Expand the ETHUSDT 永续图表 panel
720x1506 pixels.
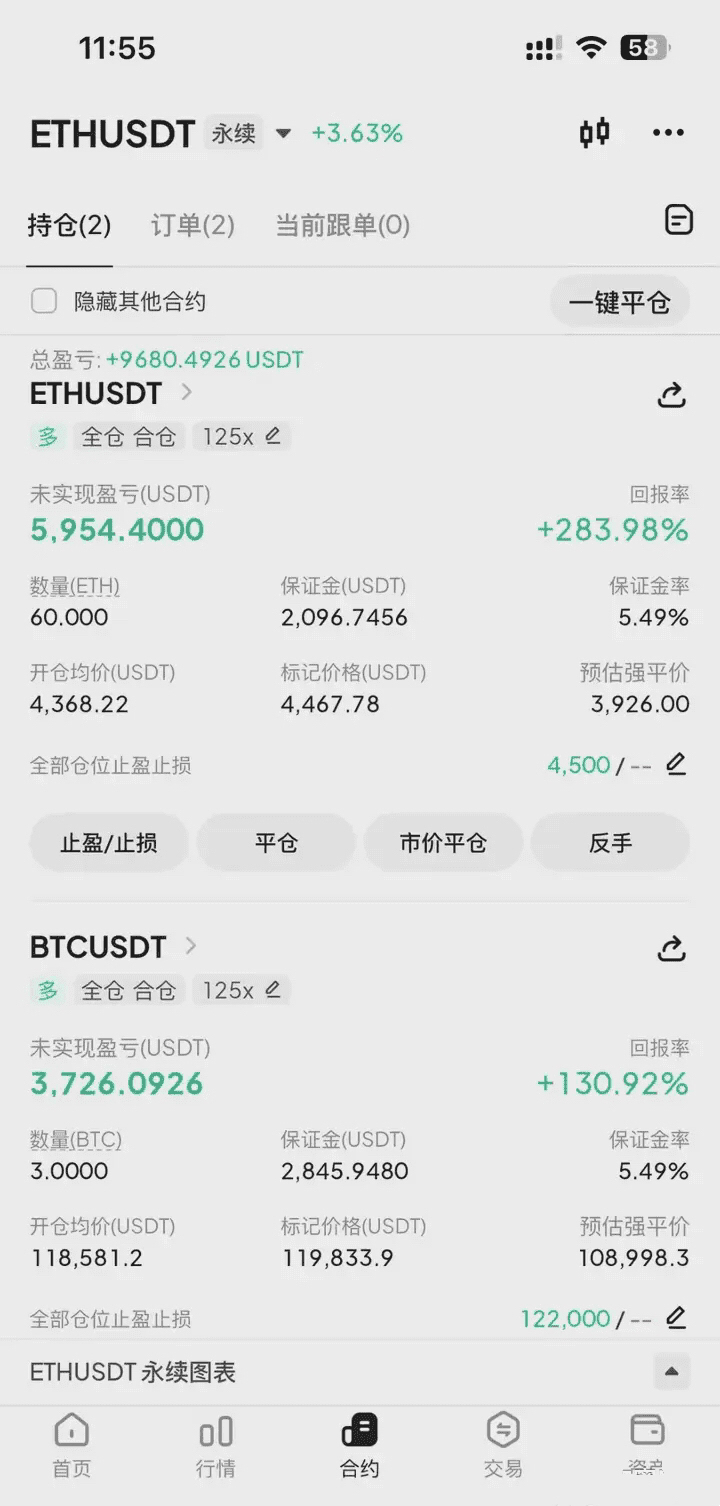672,1372
